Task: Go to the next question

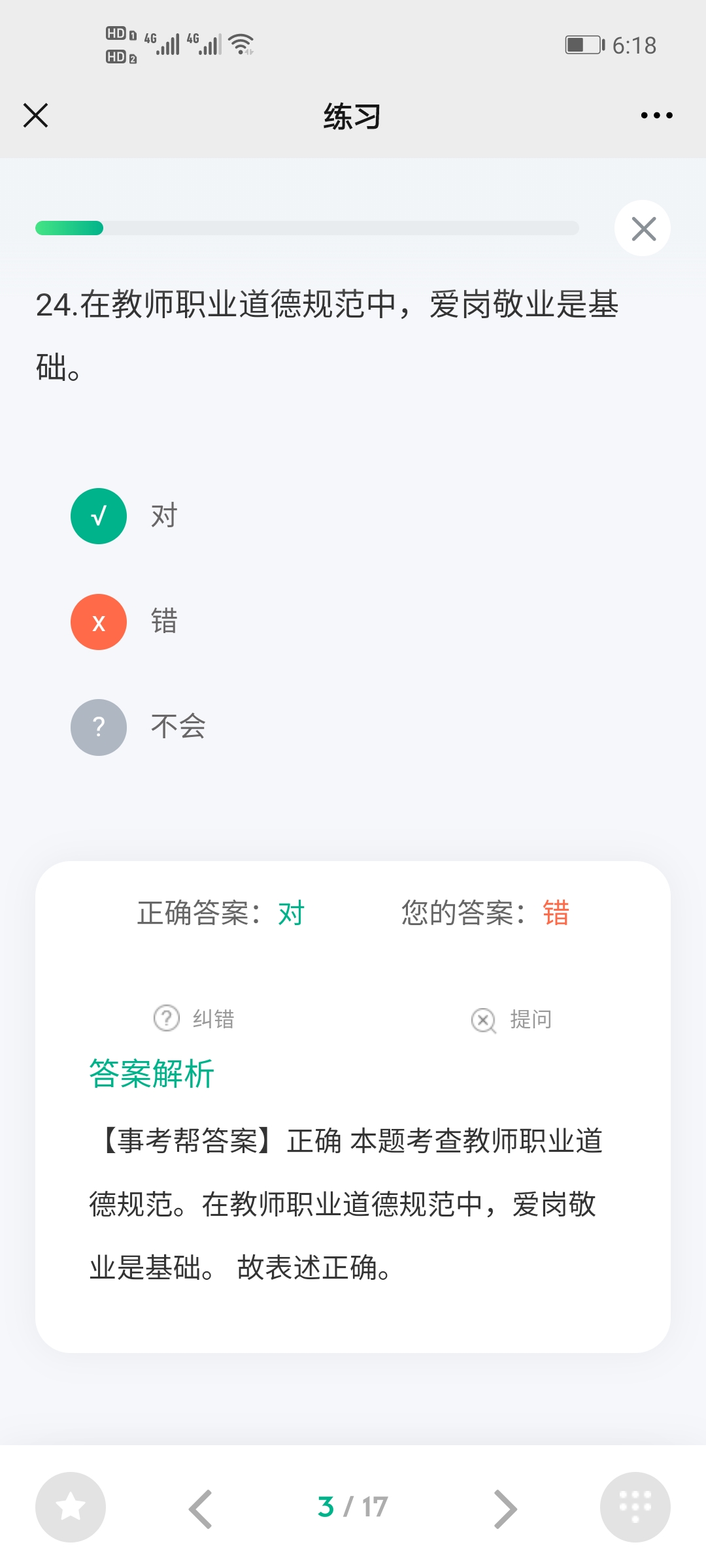Action: coord(505,1509)
